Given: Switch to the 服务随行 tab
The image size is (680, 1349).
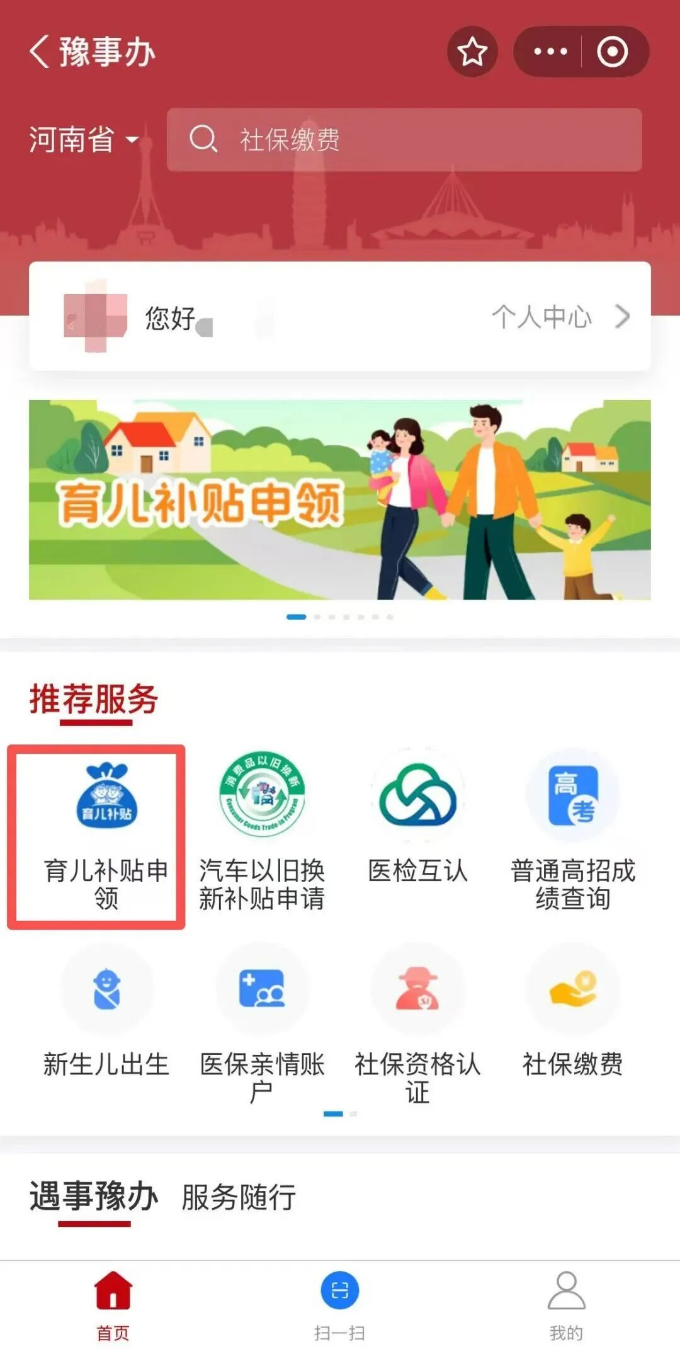Looking at the screenshot, I should click(238, 1197).
